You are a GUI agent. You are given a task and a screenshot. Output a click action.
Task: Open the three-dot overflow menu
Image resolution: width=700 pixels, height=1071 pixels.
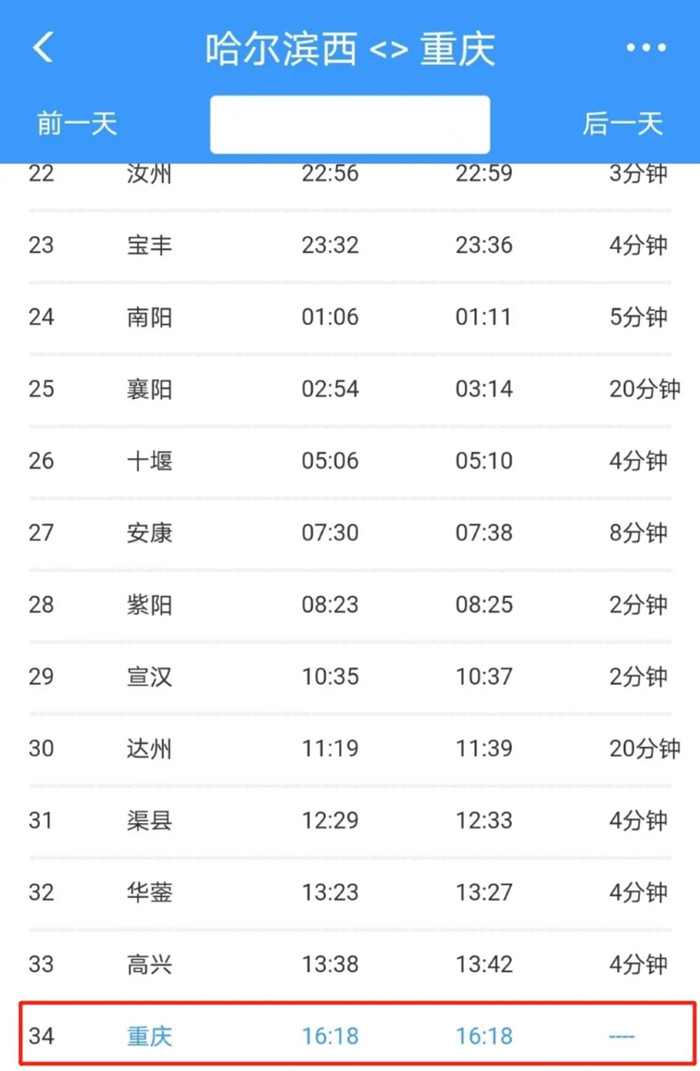click(645, 48)
